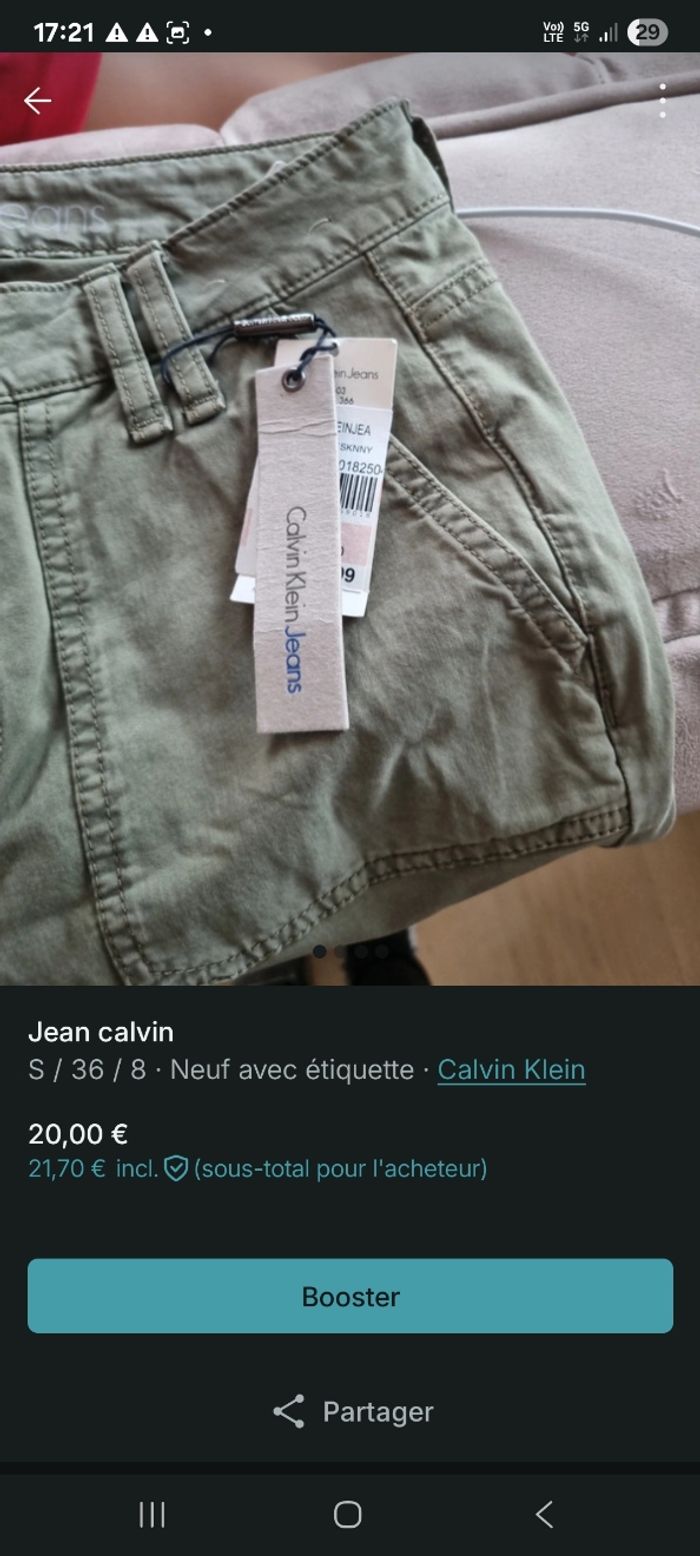Go back using the top-left arrow
This screenshot has height=1556, width=700.
(37, 100)
